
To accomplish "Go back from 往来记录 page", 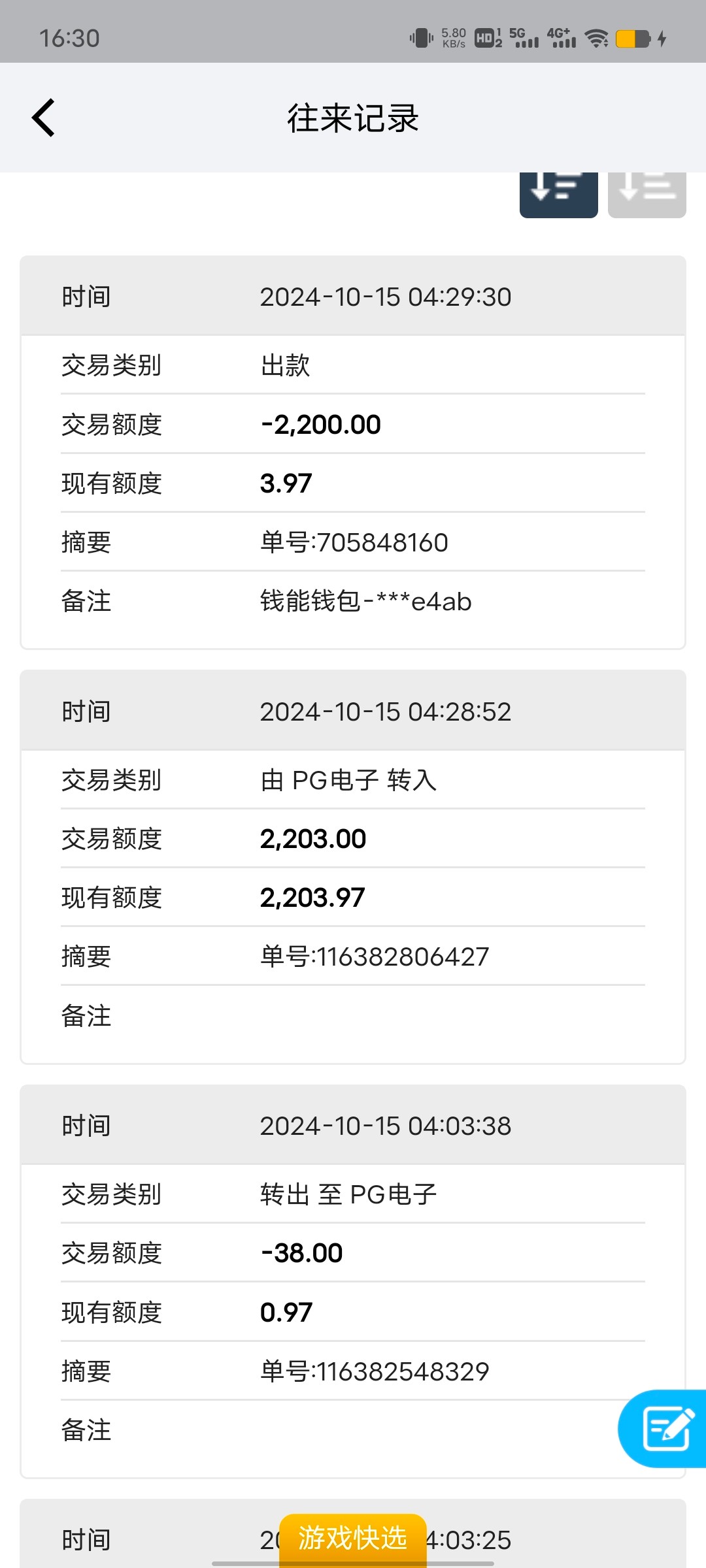I will point(44,118).
